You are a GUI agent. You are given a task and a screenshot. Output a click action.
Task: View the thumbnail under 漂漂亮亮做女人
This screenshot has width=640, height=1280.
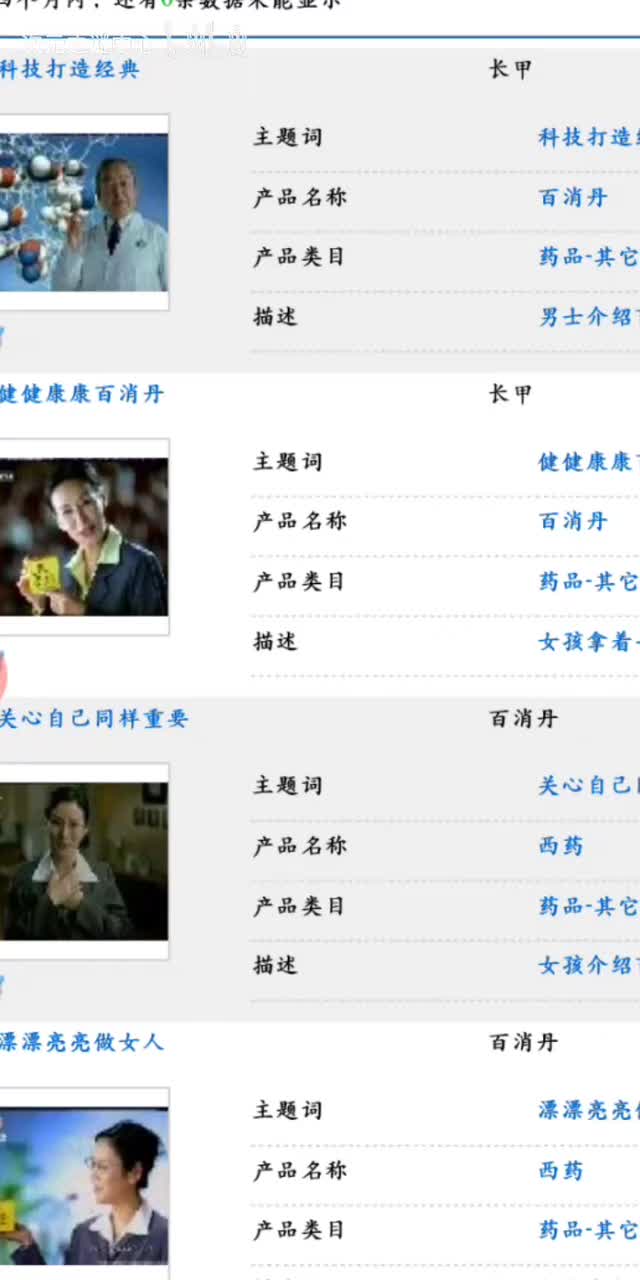[83, 1185]
